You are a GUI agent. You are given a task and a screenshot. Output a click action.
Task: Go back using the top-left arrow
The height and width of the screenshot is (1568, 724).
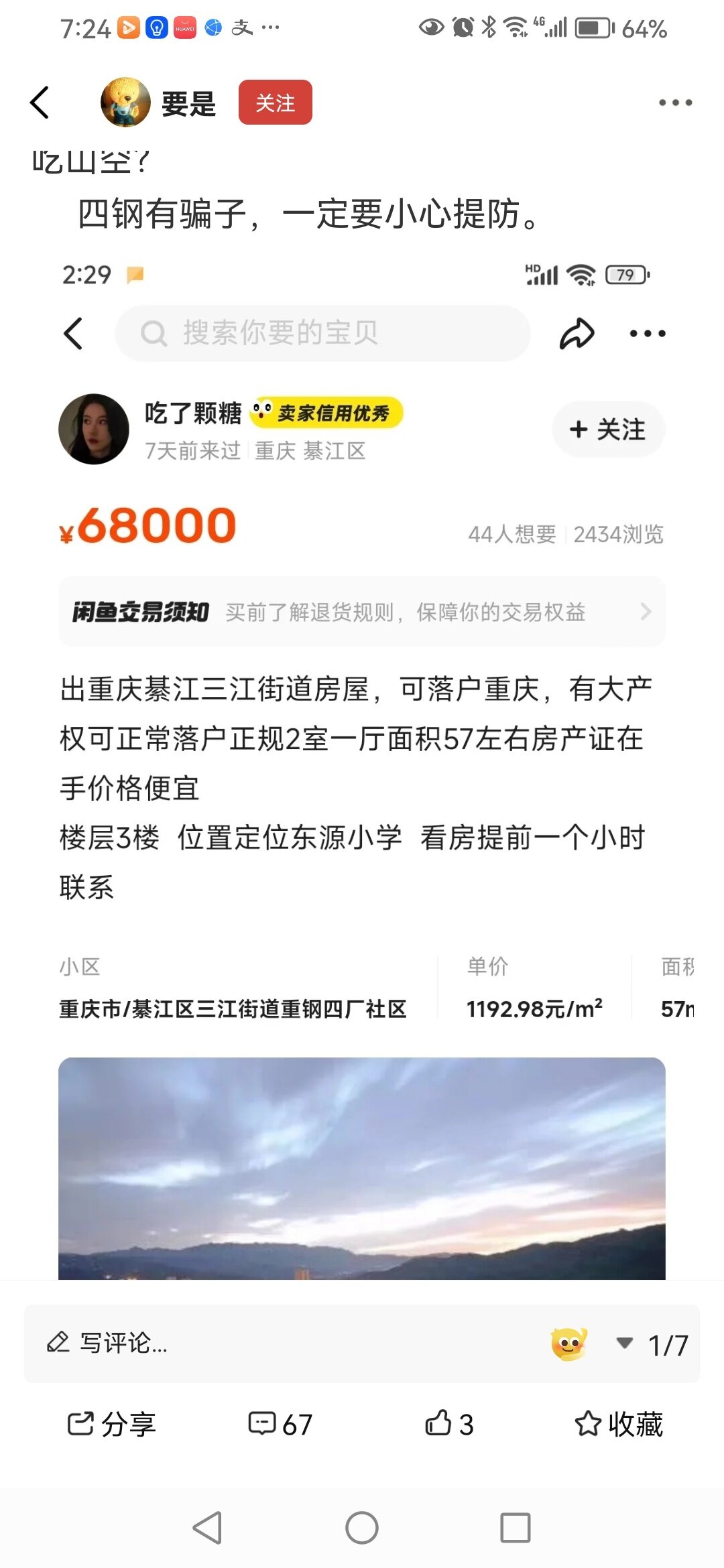click(40, 103)
